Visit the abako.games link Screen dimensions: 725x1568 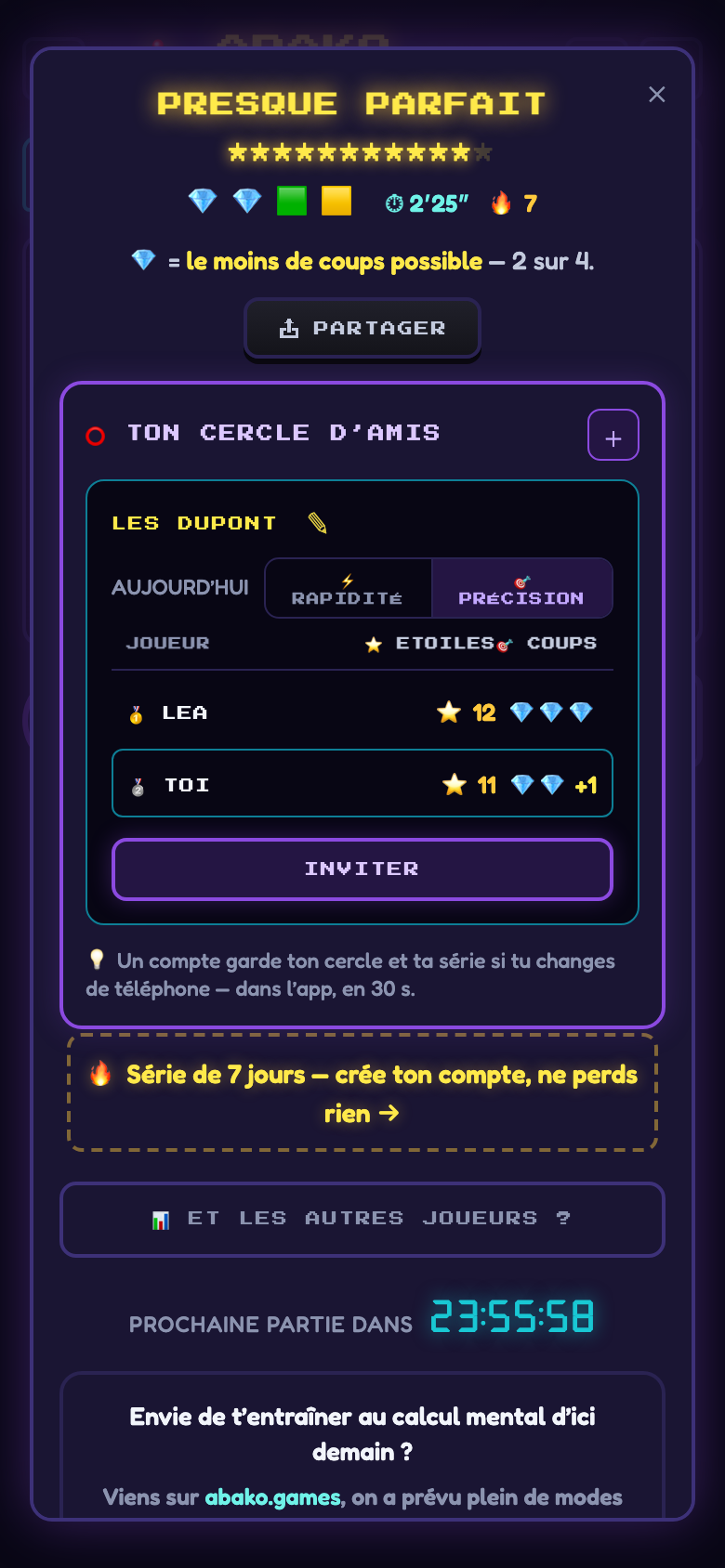[x=272, y=1497]
